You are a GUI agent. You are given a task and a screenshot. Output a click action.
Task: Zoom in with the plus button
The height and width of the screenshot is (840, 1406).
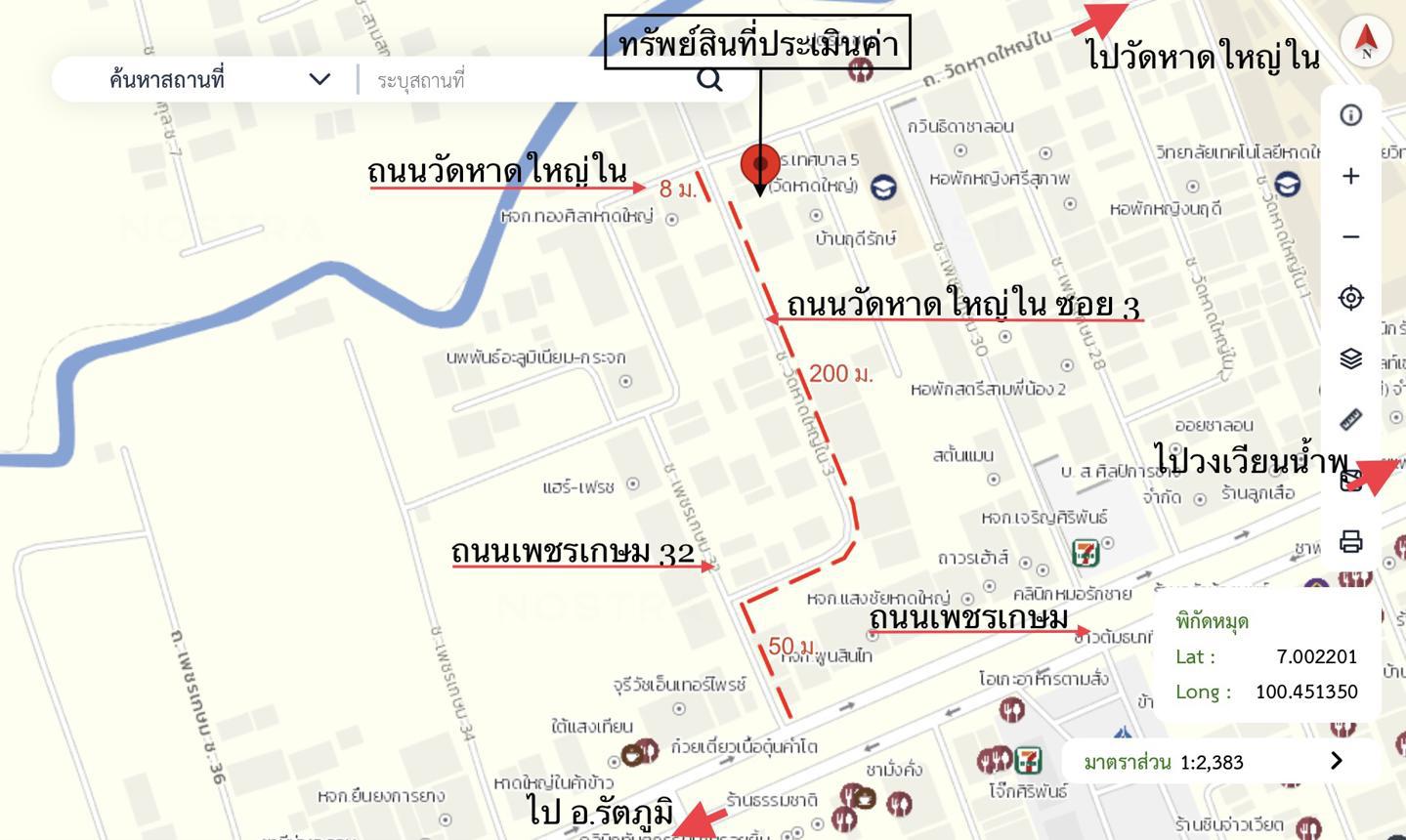coord(1350,176)
